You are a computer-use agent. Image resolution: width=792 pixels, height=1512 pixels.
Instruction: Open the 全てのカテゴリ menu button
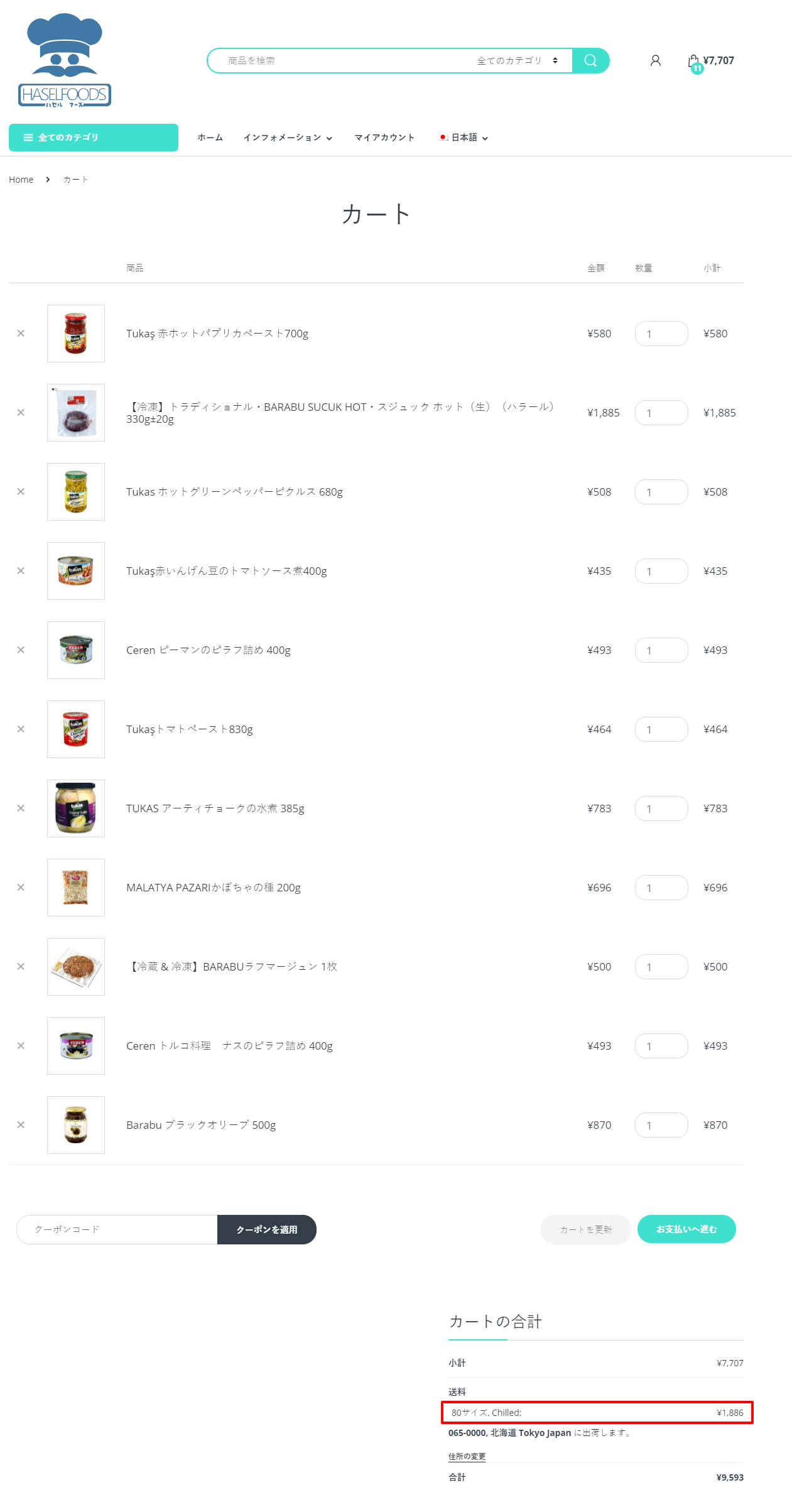tap(93, 138)
